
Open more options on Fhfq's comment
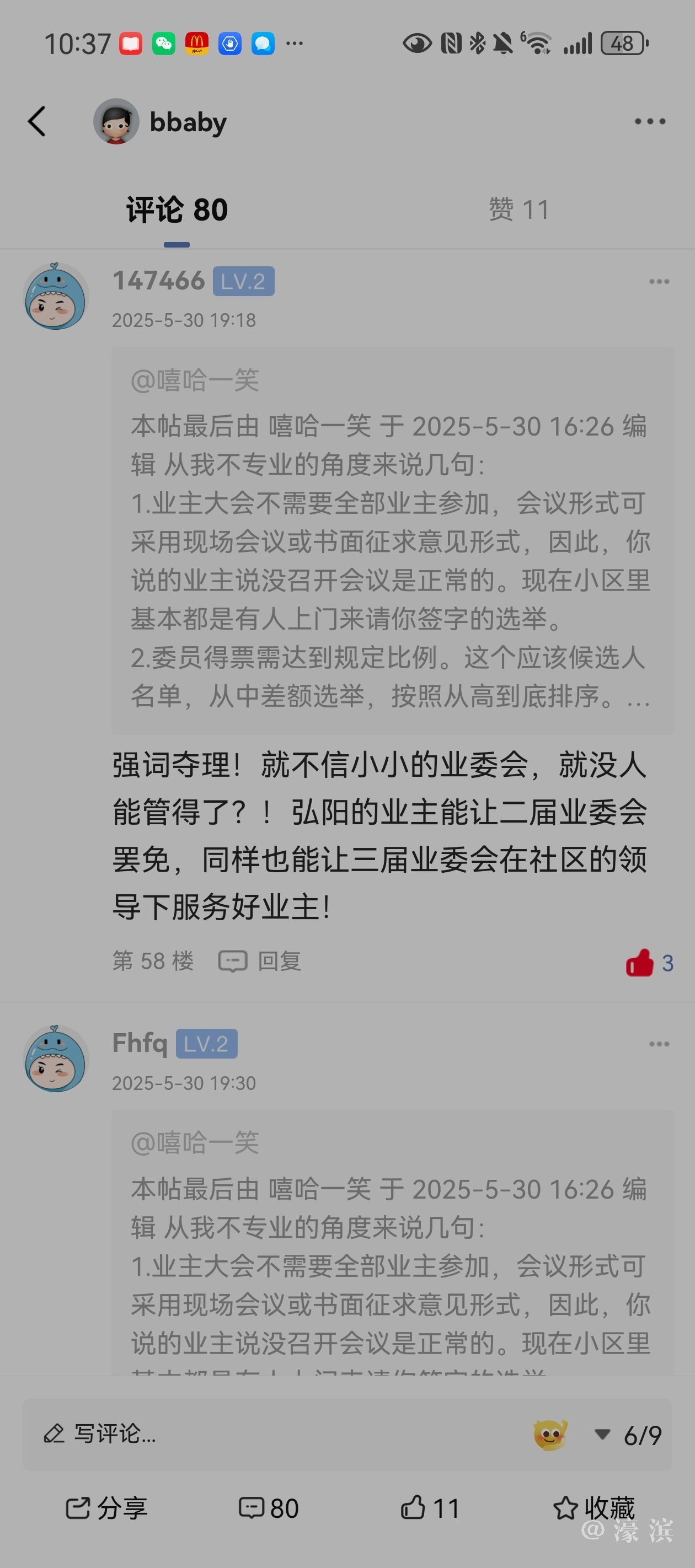tap(659, 1044)
